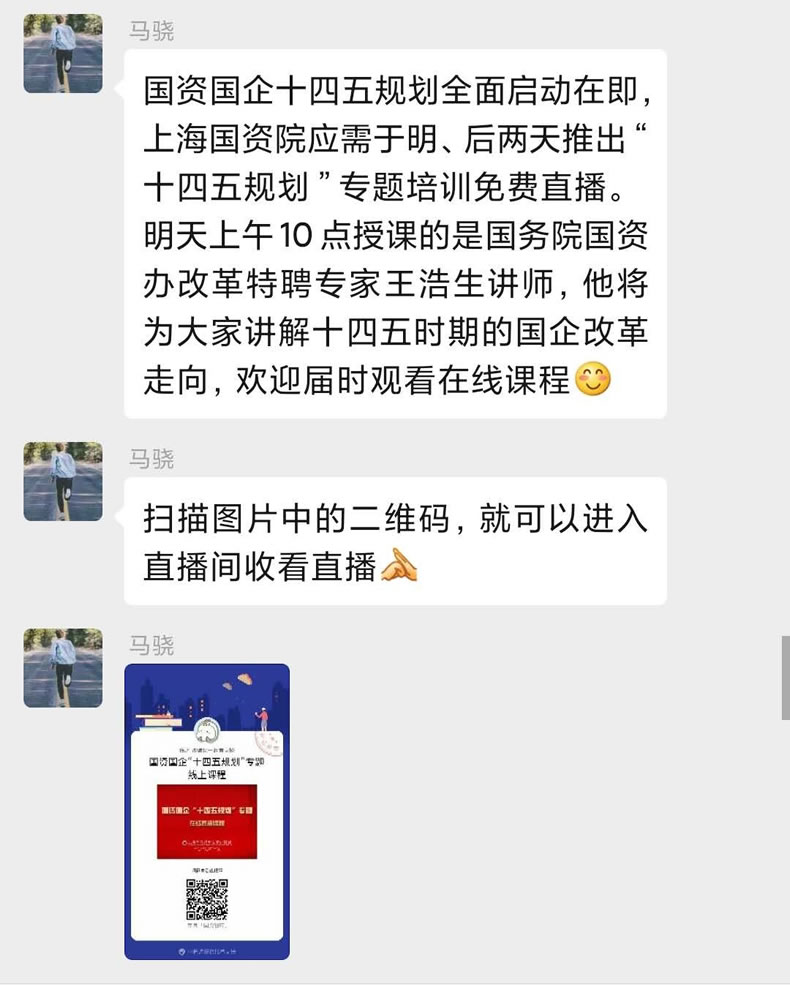The image size is (790, 985).
Task: Open 马骁's avatar beside the 国资国企十四五规划 message
Action: [63, 54]
